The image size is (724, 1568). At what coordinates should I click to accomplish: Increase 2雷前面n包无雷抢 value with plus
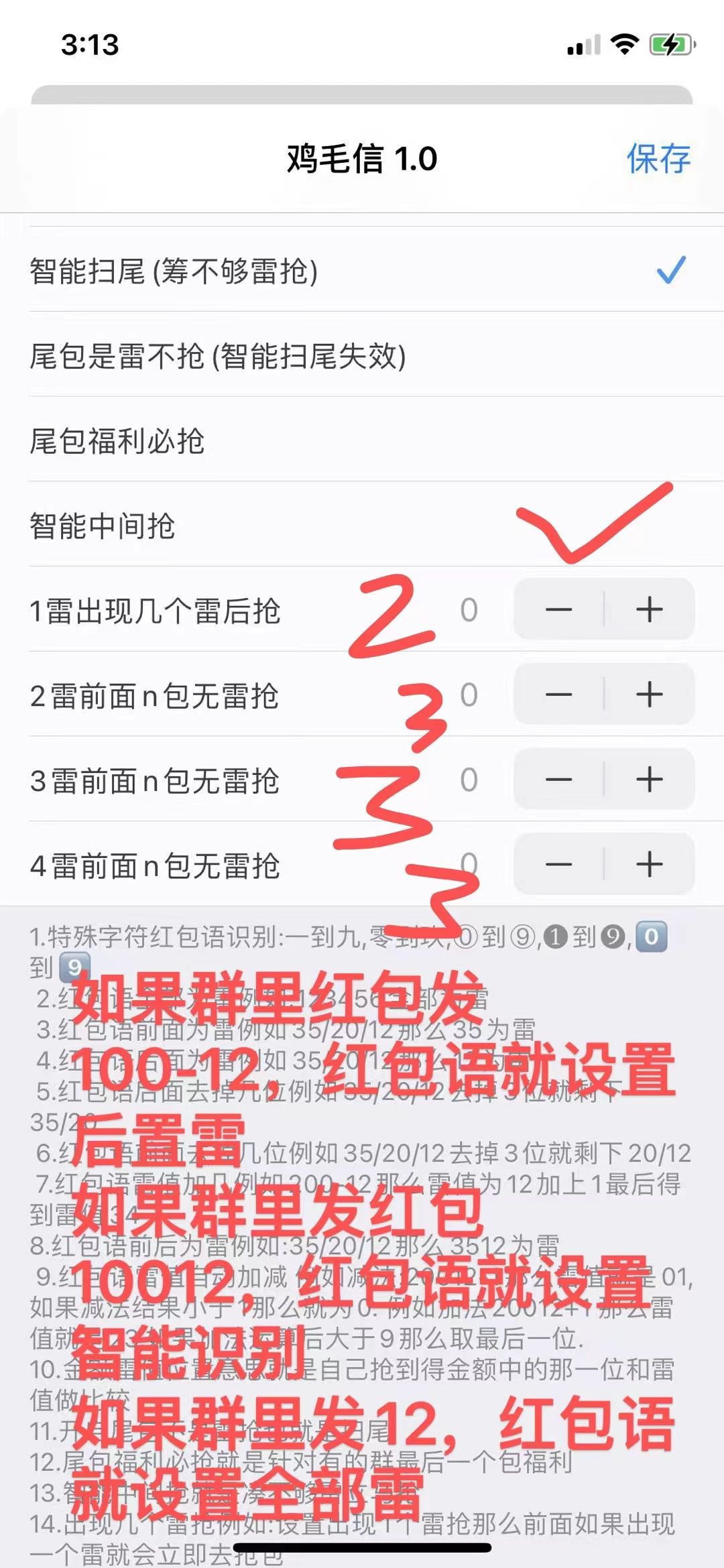(649, 695)
